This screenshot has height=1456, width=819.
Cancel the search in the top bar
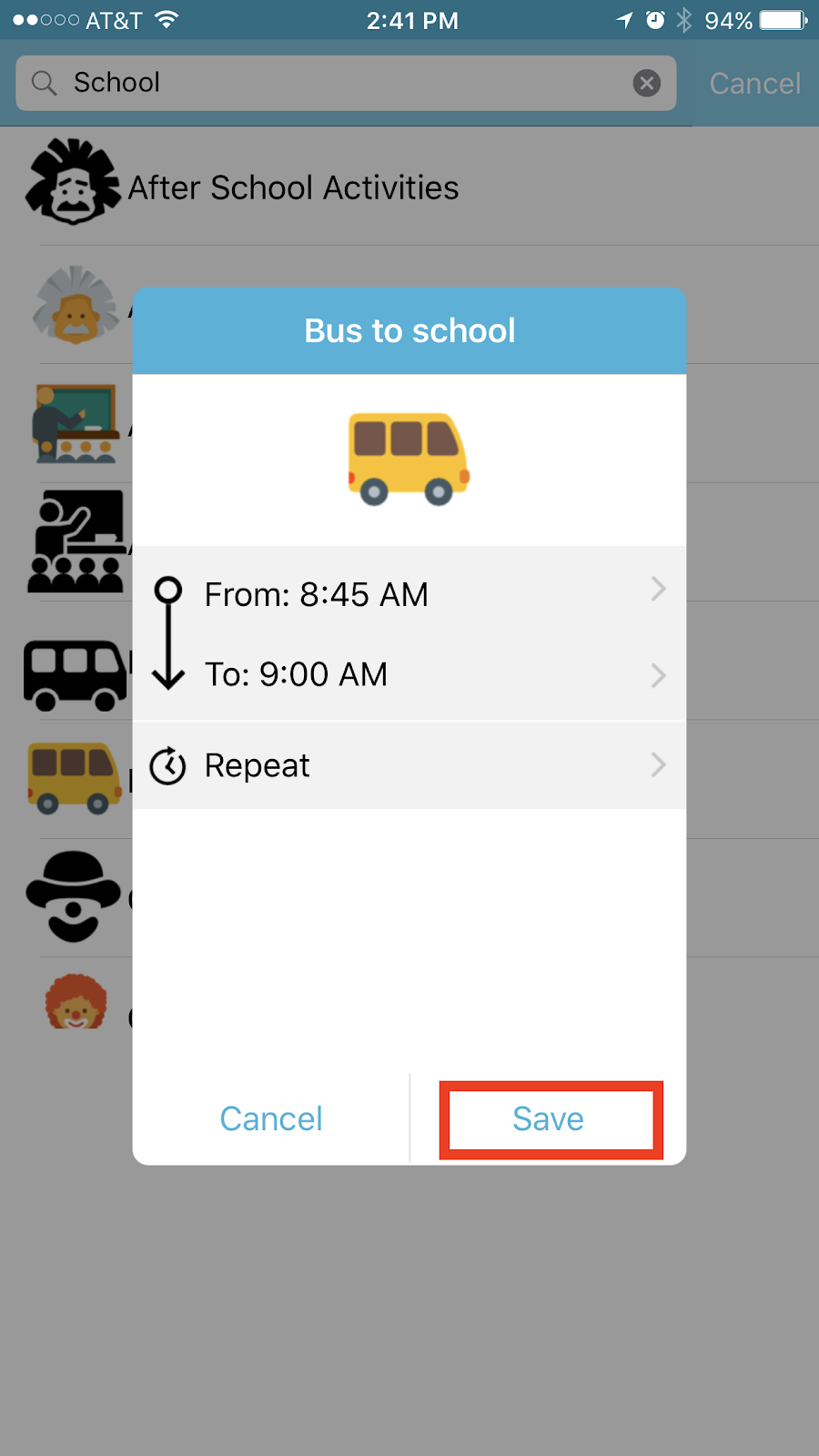[754, 84]
